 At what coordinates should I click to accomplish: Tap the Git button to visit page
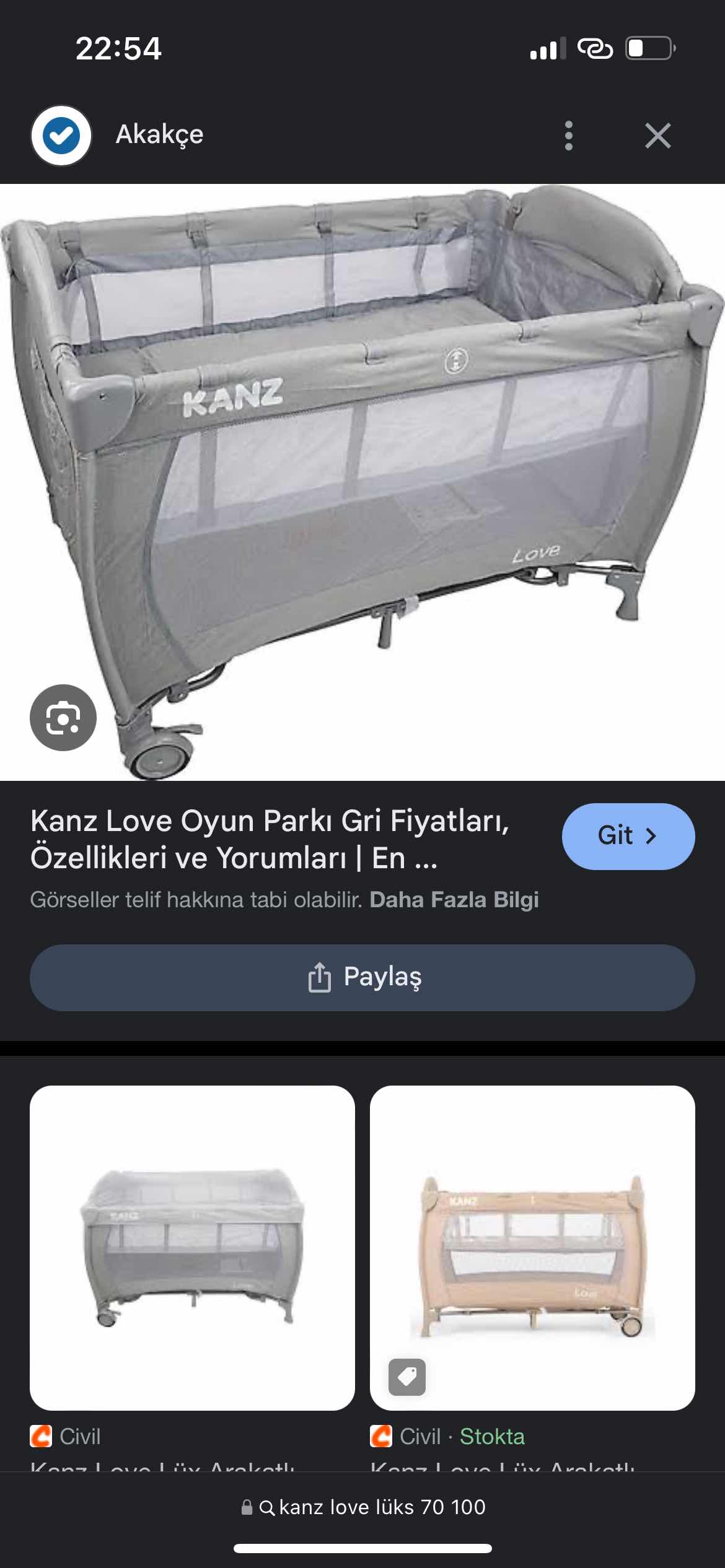(x=628, y=836)
